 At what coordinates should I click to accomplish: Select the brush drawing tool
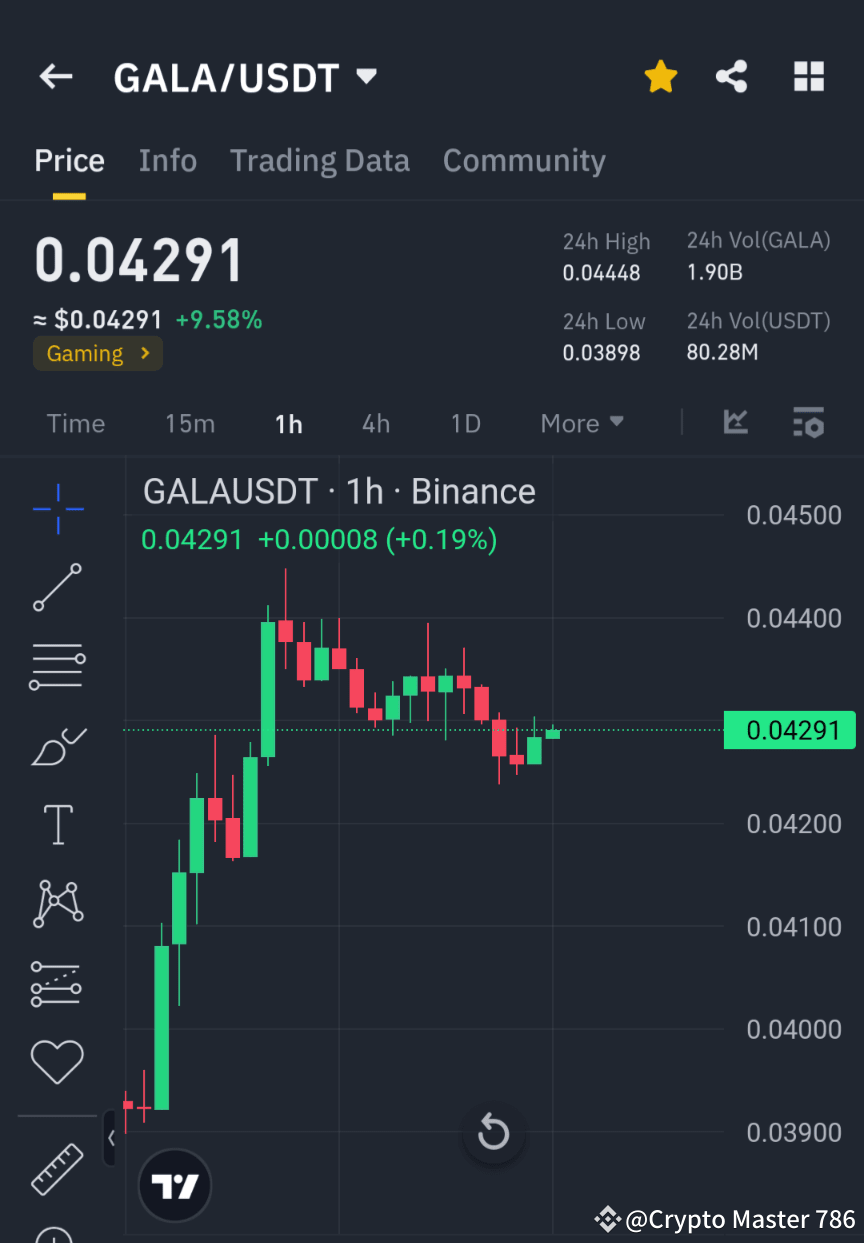[x=57, y=746]
